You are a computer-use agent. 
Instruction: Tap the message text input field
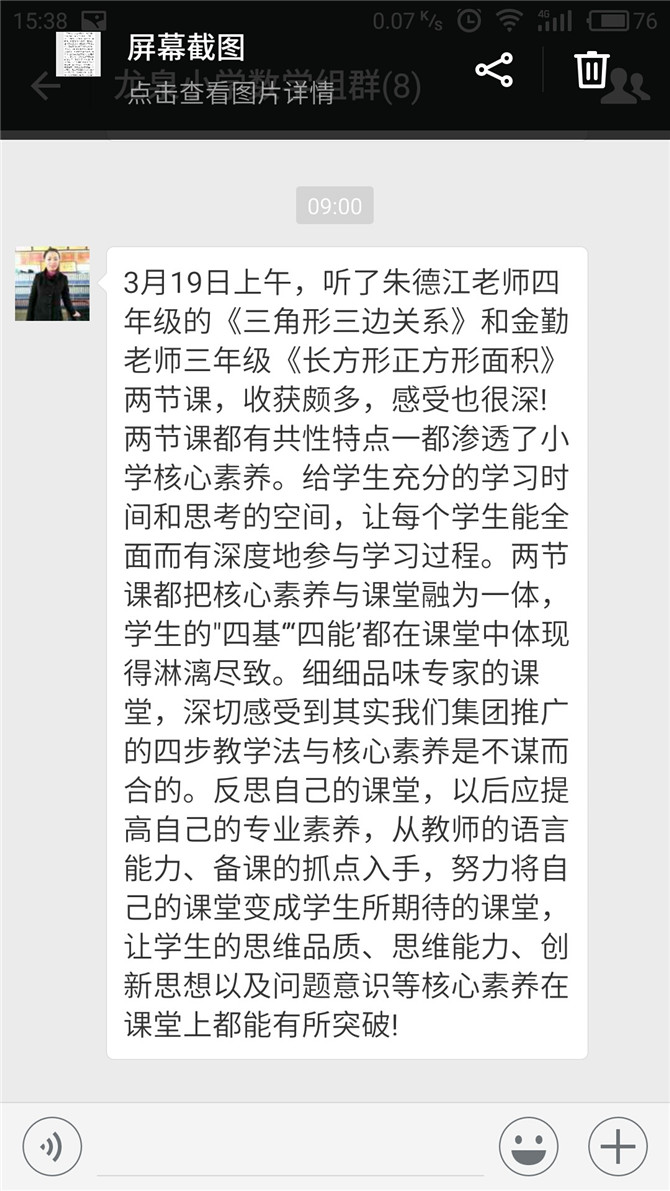(x=290, y=1148)
